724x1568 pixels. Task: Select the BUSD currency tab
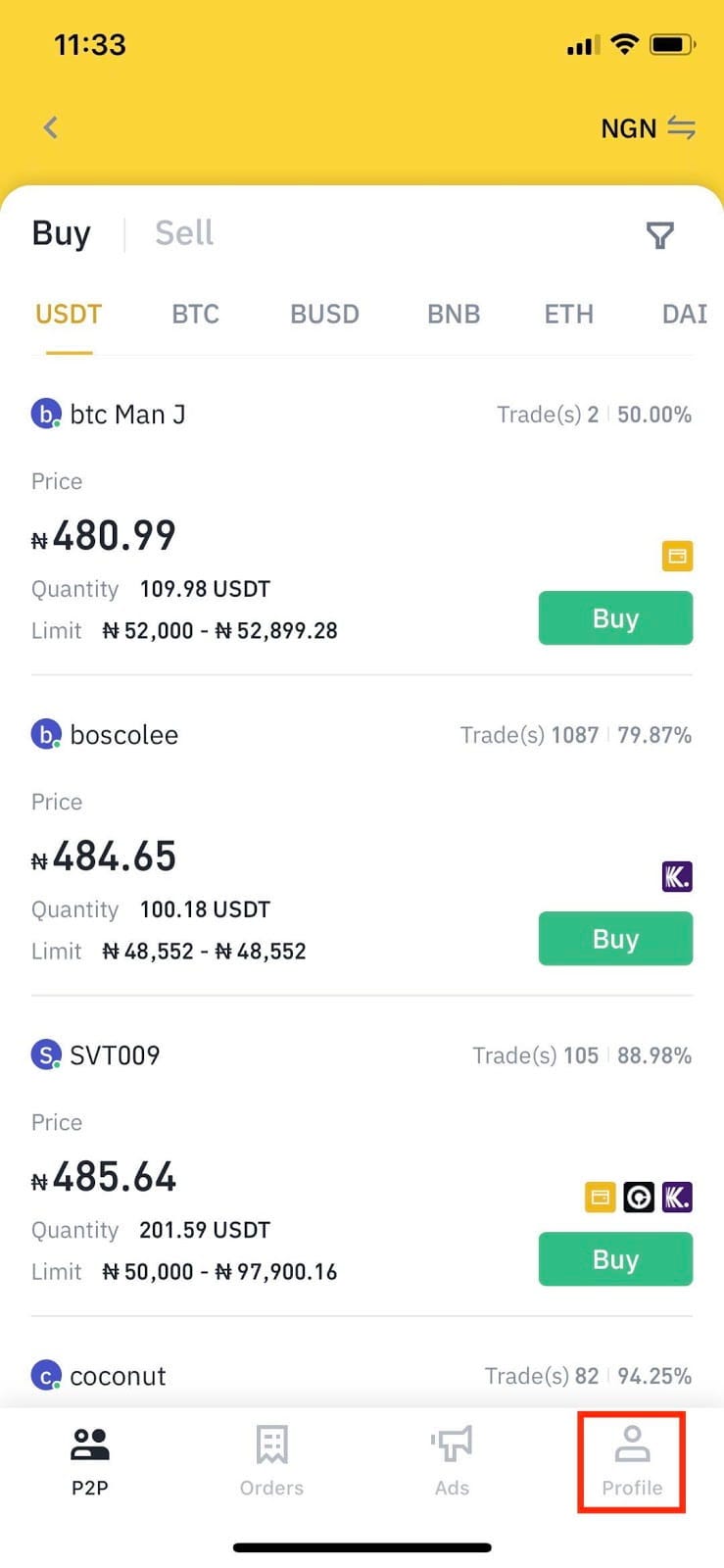pos(324,314)
